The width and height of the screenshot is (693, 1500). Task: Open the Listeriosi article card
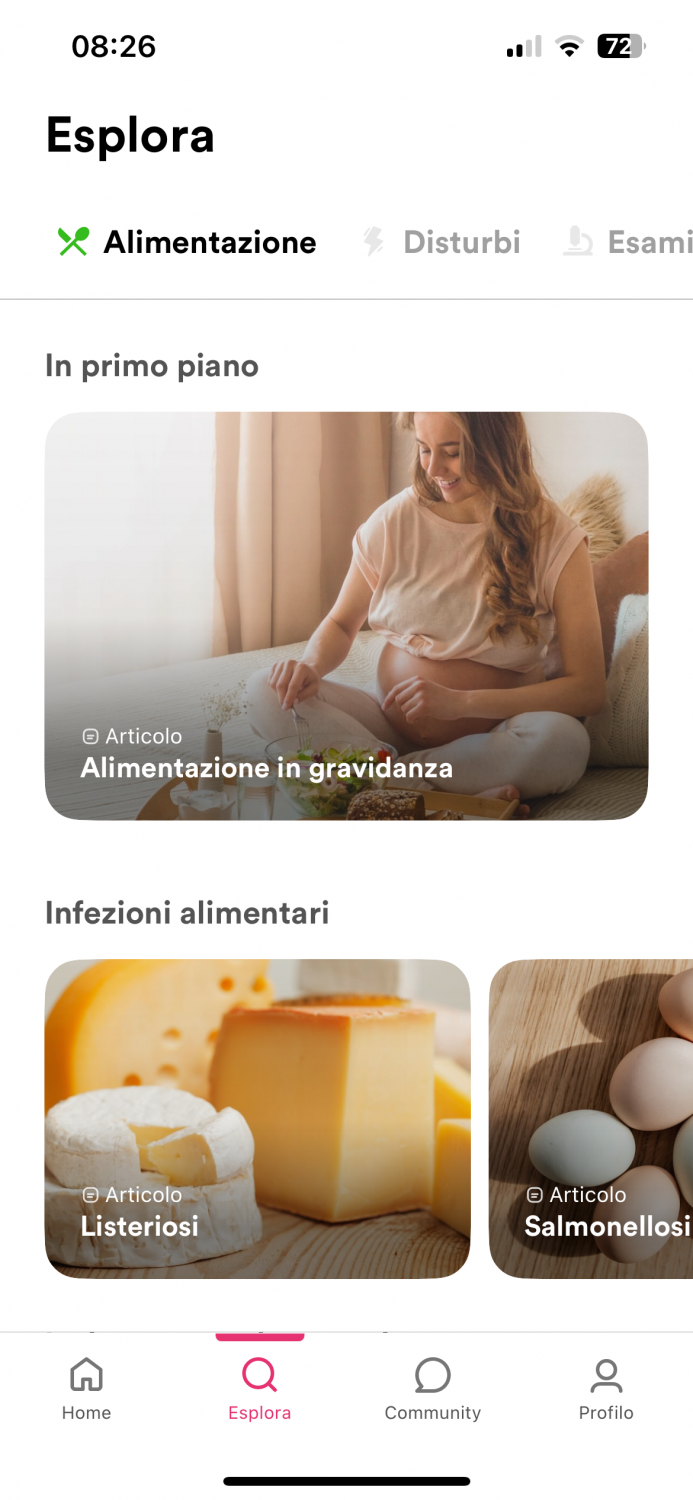click(x=257, y=1118)
